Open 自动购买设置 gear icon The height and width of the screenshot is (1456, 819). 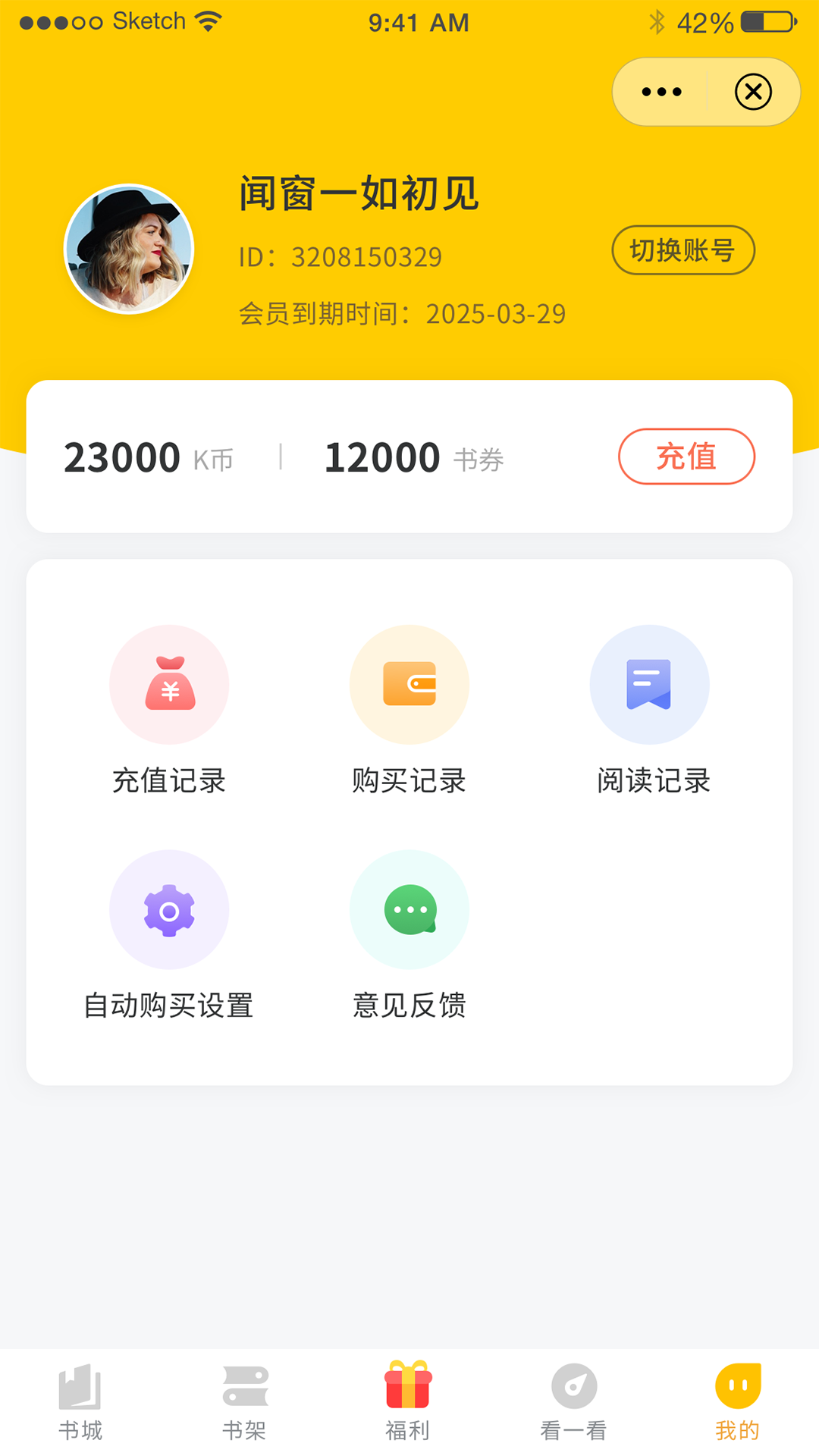[169, 908]
